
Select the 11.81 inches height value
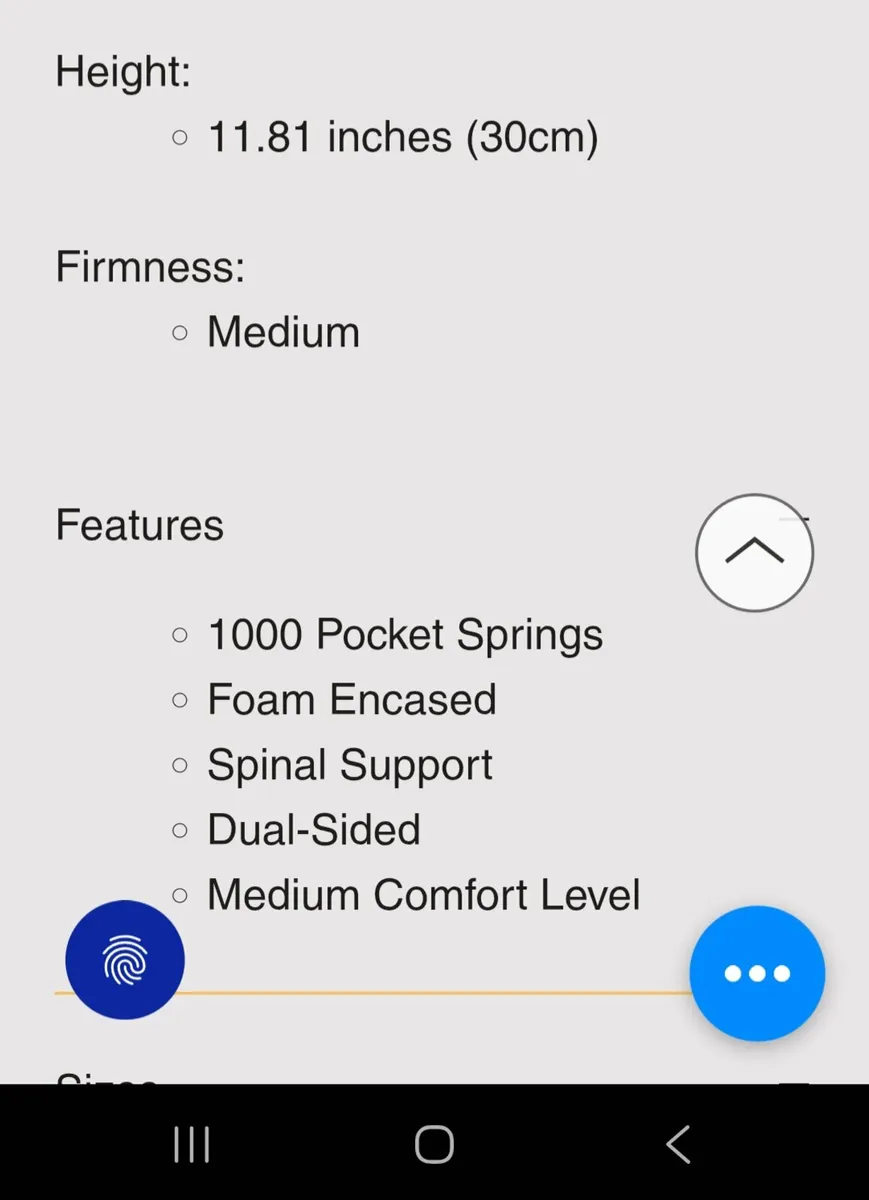pos(402,137)
